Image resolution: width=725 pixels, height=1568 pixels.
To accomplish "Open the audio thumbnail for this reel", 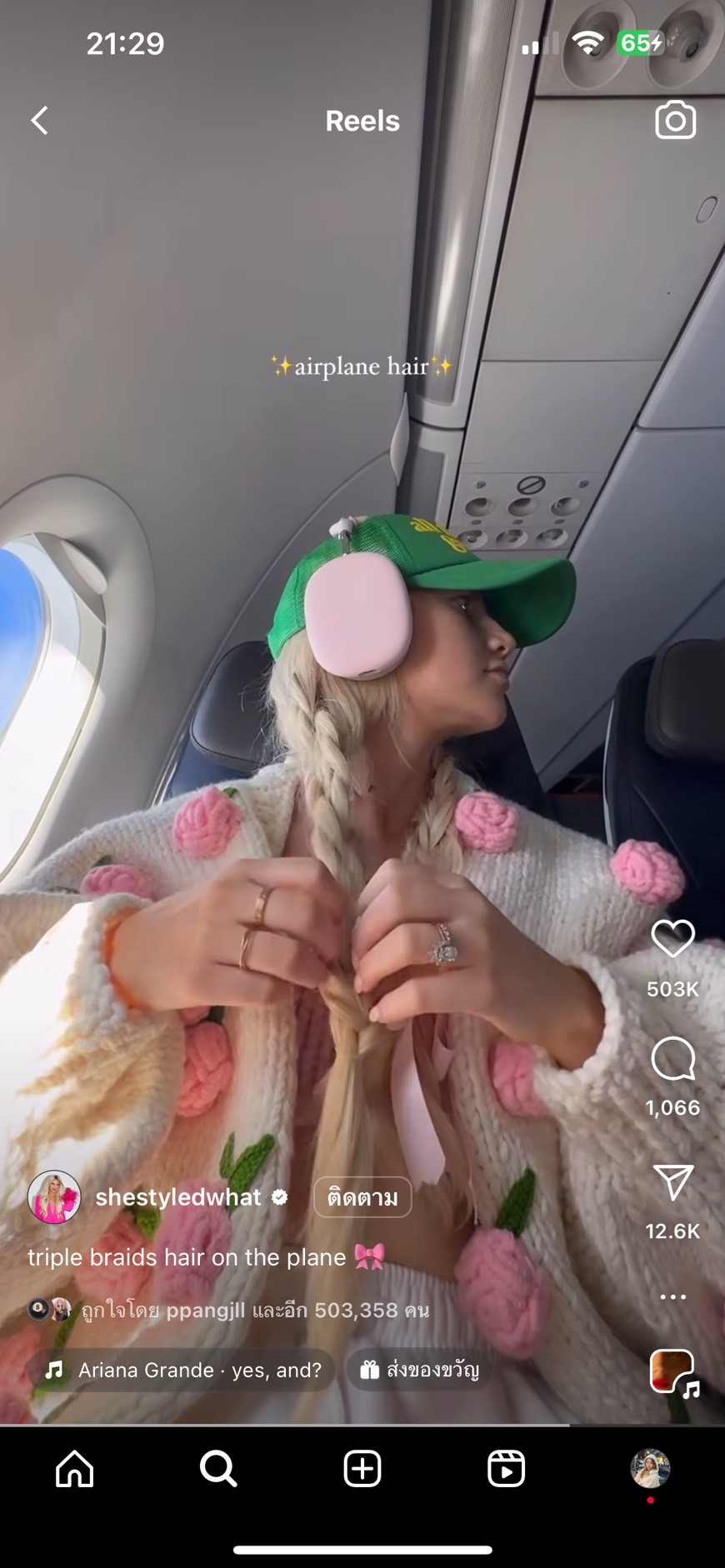I will pos(673,1371).
